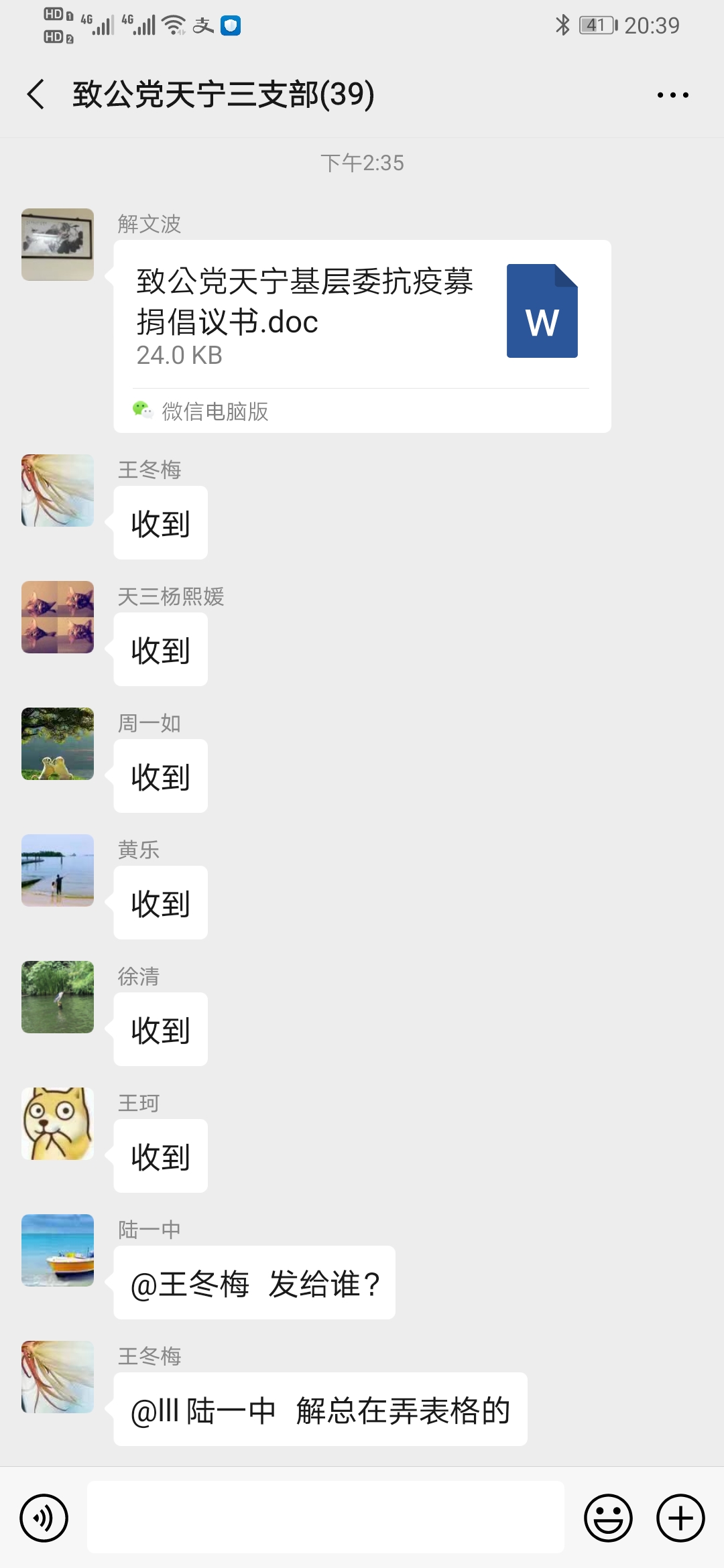Image resolution: width=724 pixels, height=1568 pixels.
Task: Switch to voice message input
Action: coord(44,1518)
